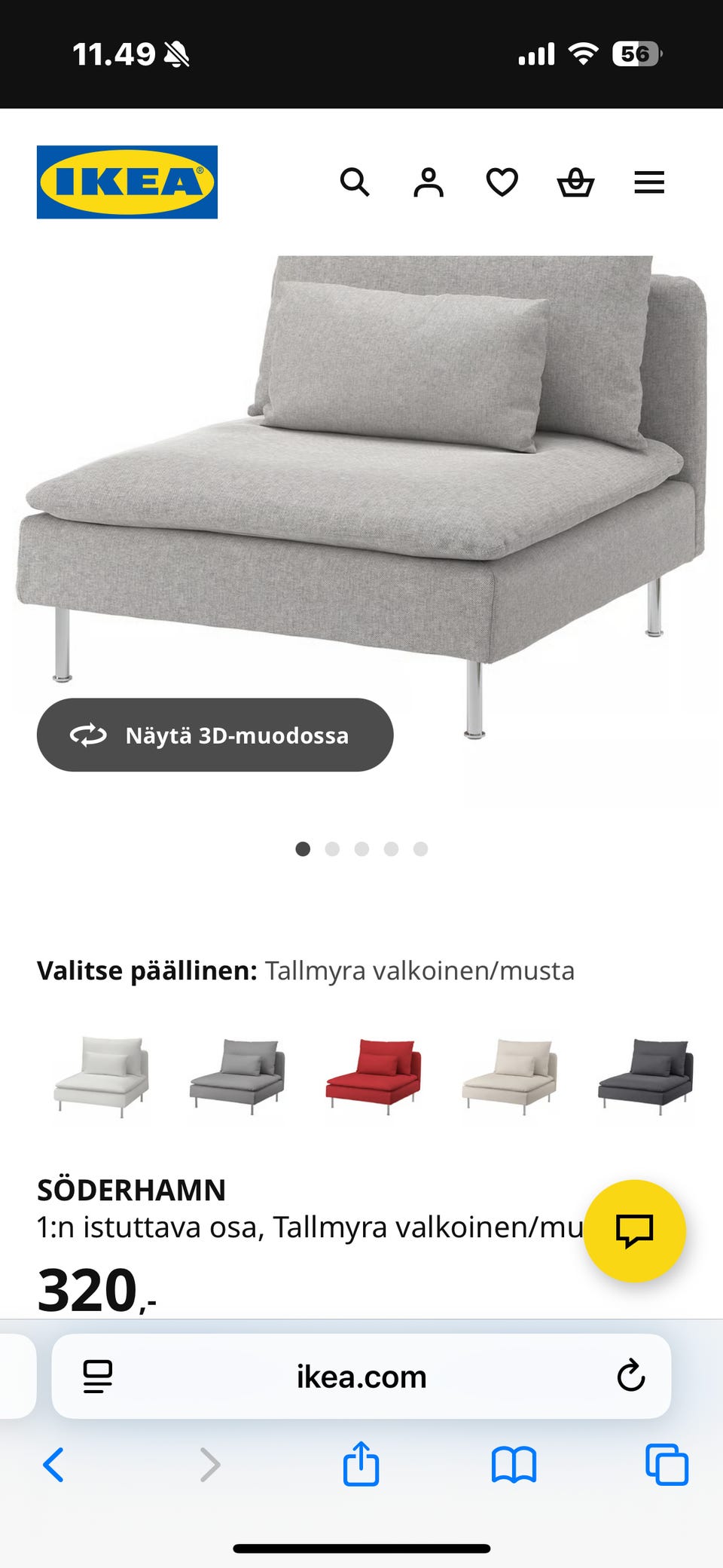The height and width of the screenshot is (1568, 723).
Task: Open the yellow chat bubble button
Action: coord(634,1230)
